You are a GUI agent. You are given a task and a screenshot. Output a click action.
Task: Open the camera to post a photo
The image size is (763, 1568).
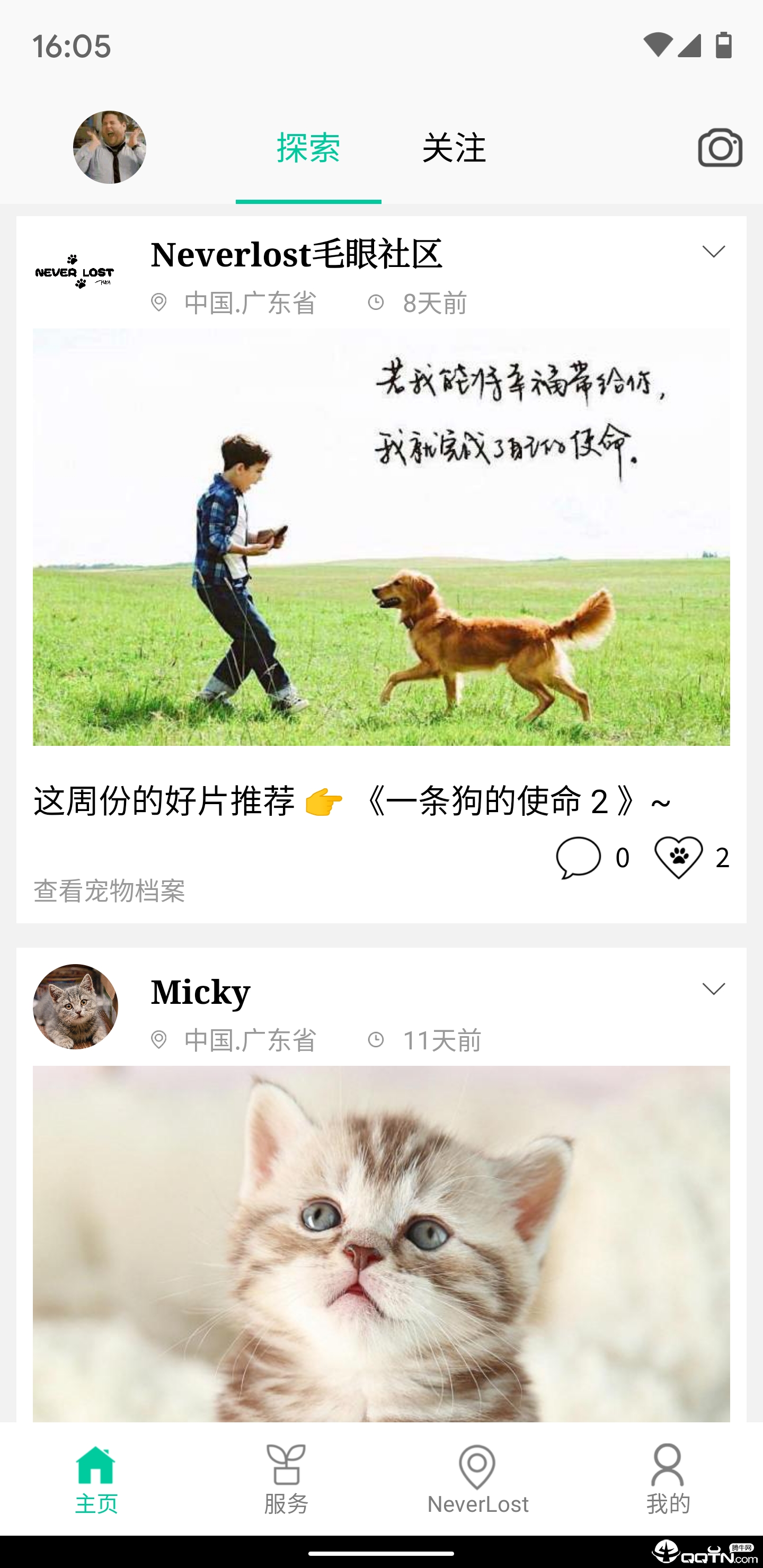pos(720,147)
